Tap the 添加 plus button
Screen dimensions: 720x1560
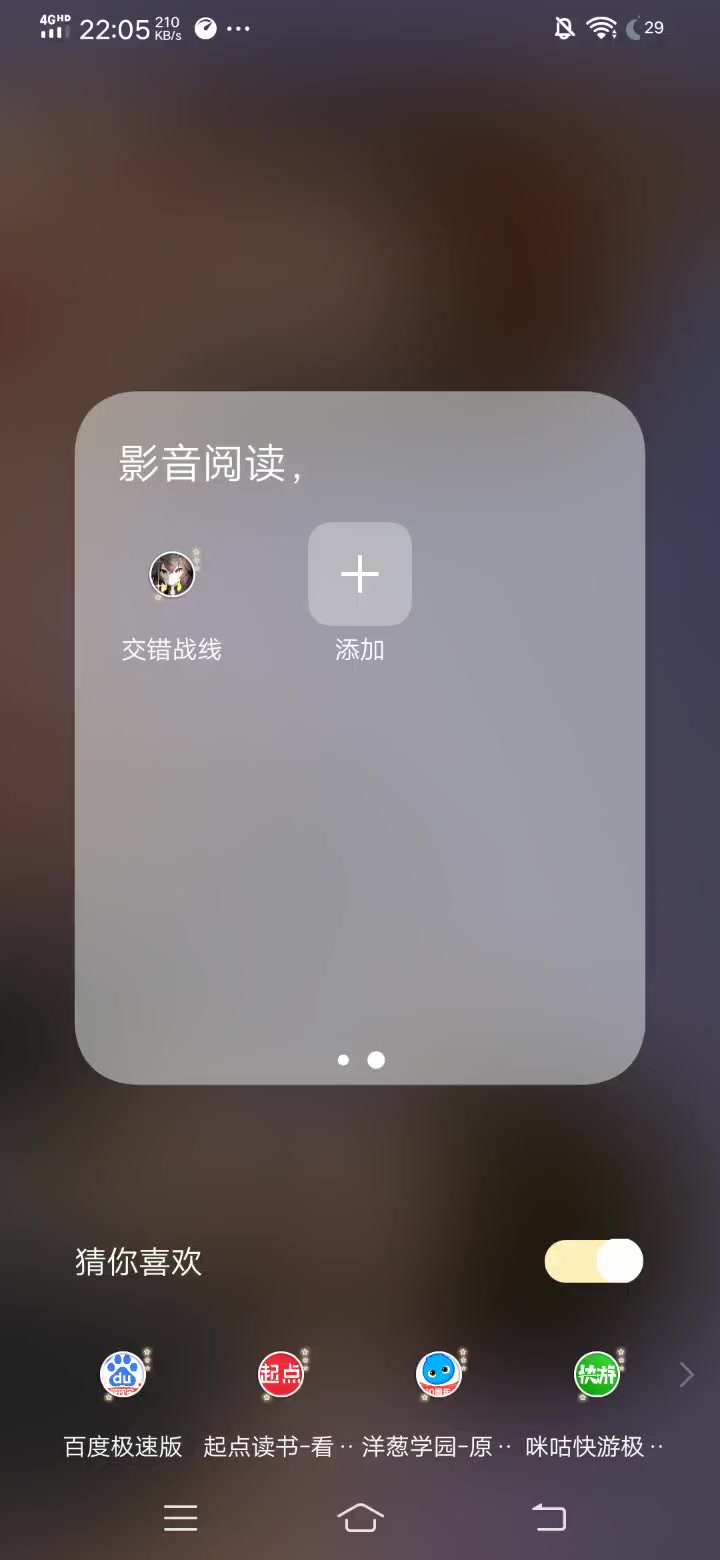(360, 574)
